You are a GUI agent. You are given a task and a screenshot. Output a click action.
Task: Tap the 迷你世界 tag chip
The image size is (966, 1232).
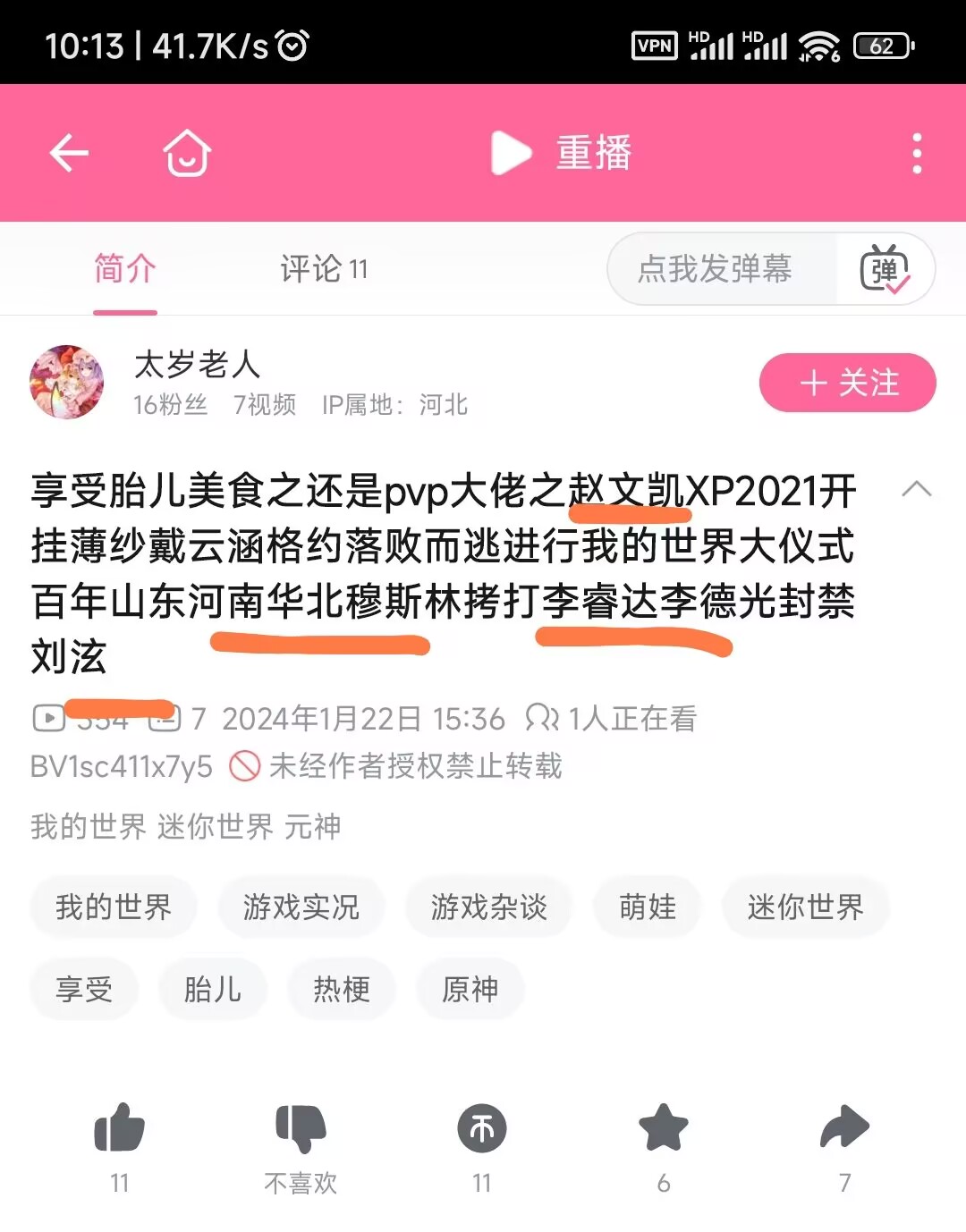[805, 907]
